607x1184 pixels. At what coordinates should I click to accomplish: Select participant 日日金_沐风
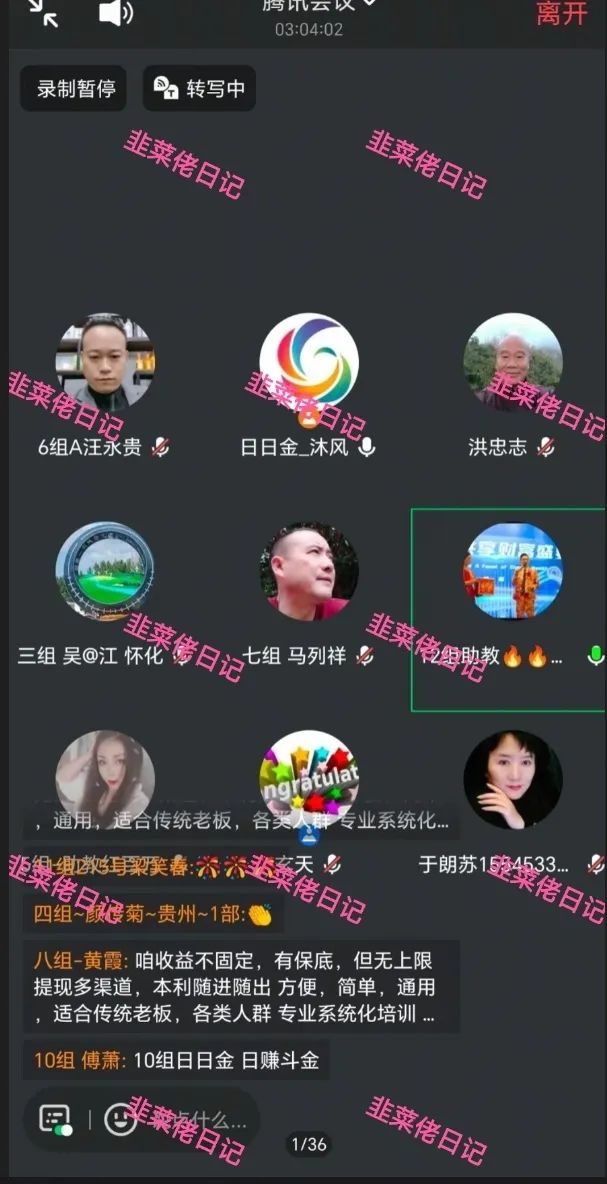pyautogui.click(x=308, y=363)
